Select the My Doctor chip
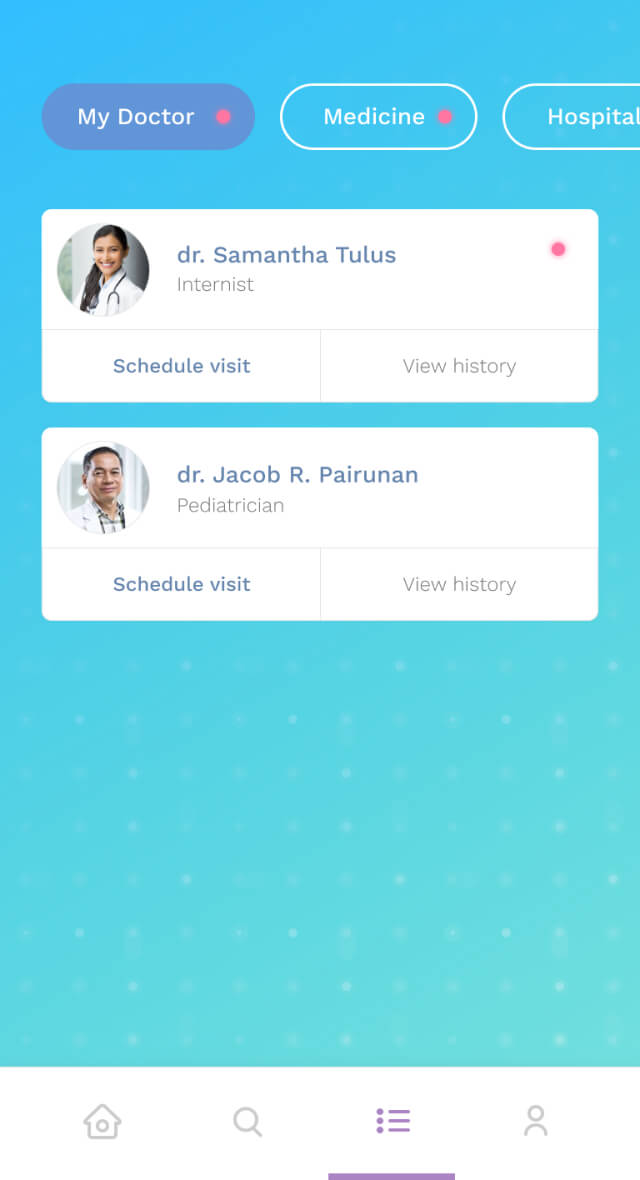This screenshot has width=640, height=1180. (148, 117)
